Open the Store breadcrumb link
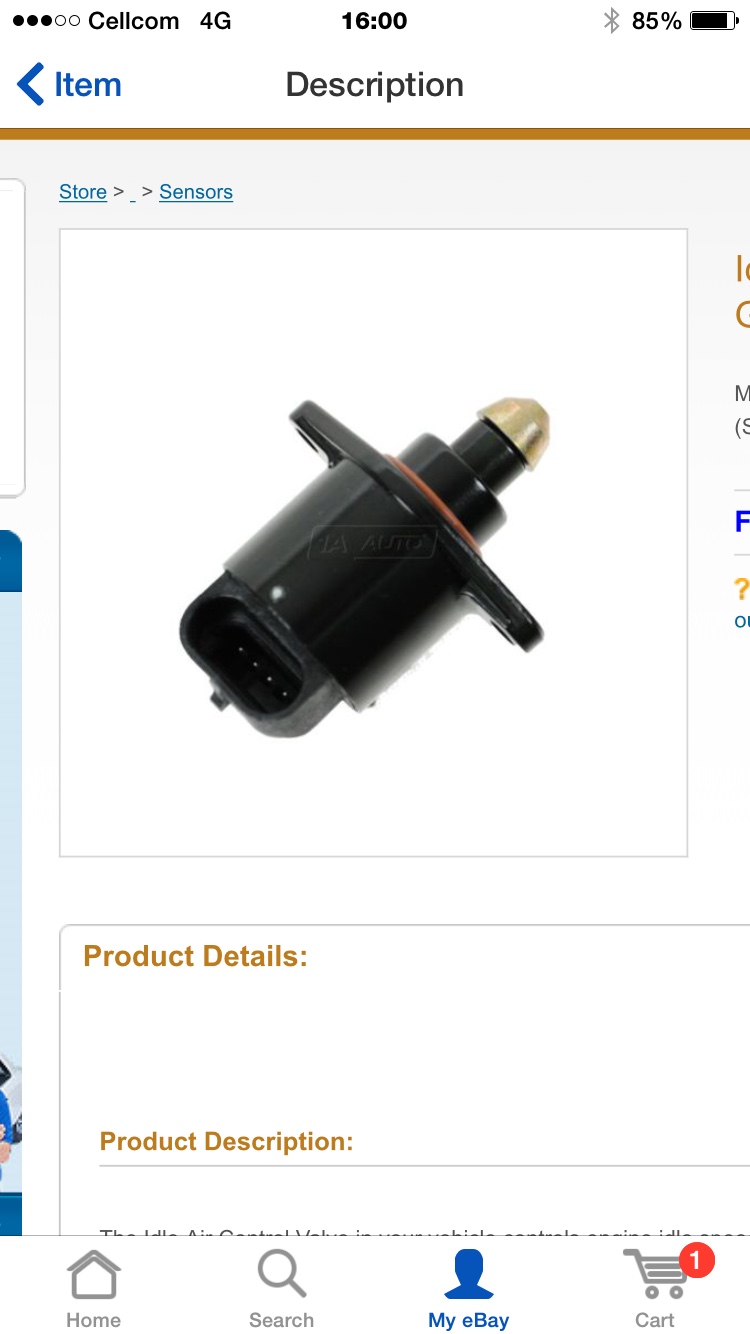 (x=83, y=192)
